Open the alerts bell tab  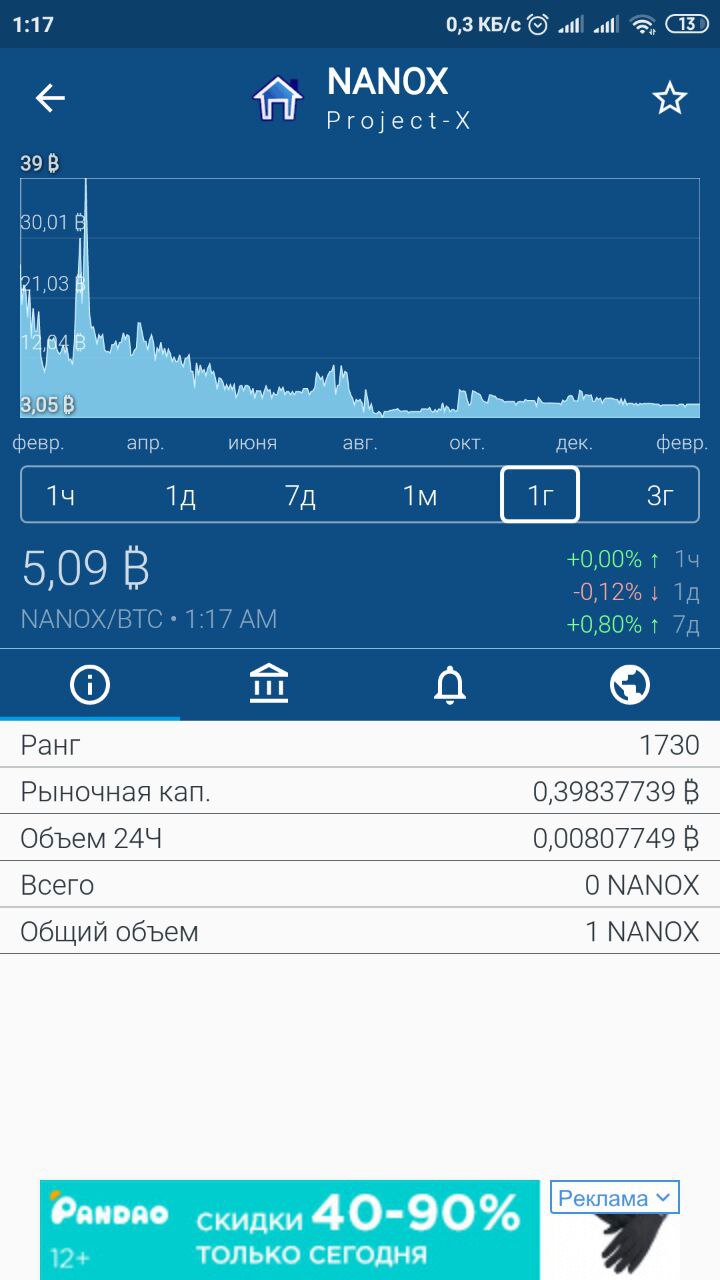click(x=450, y=685)
